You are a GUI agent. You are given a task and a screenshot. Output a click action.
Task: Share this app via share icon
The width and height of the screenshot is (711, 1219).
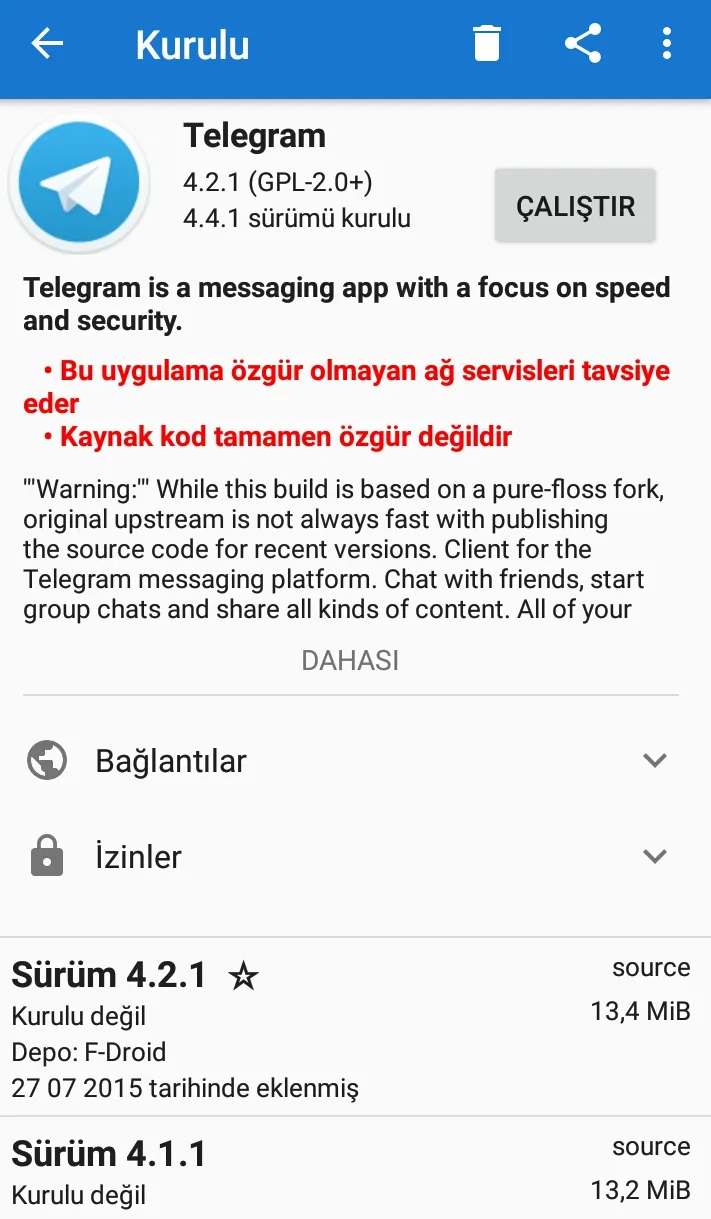click(x=583, y=44)
